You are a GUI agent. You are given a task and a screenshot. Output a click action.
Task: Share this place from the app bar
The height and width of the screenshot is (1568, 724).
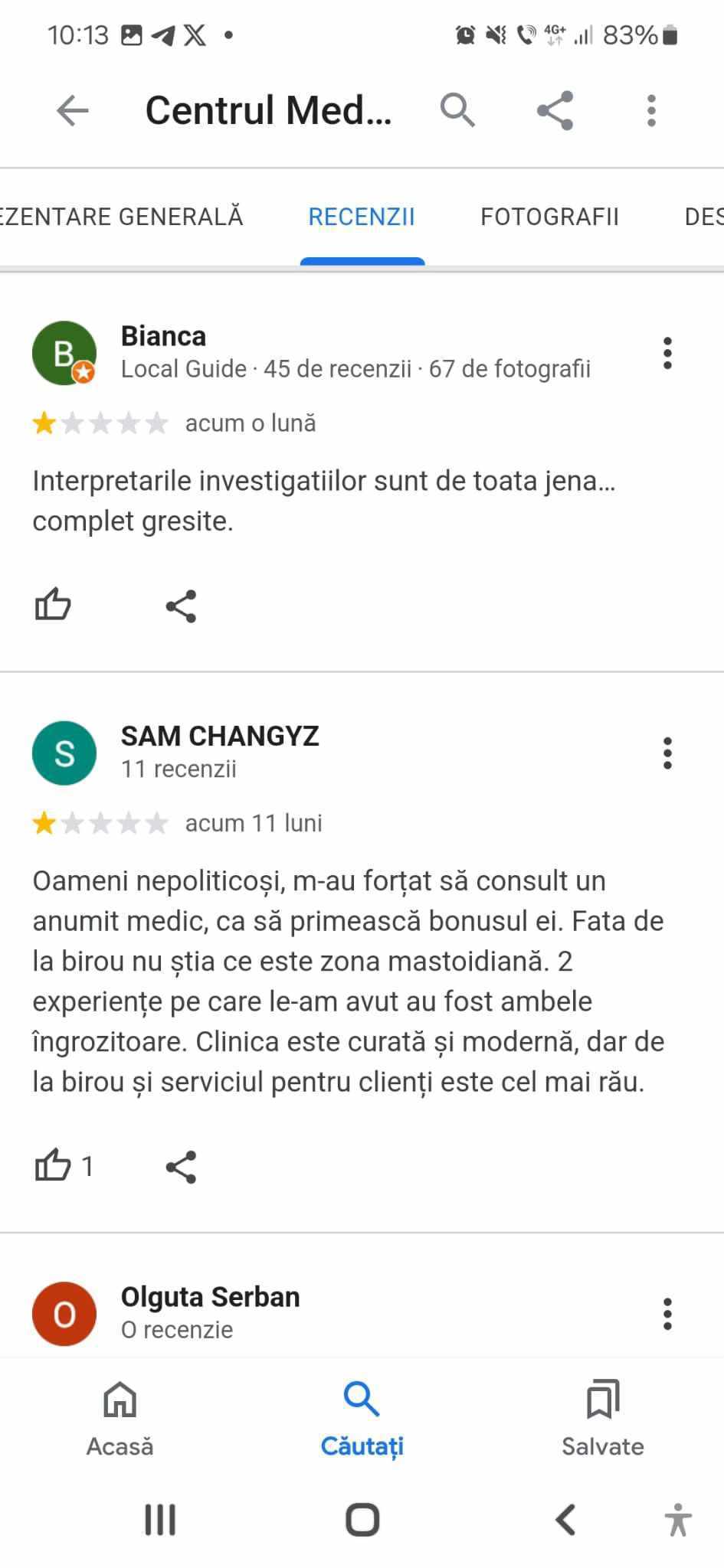click(x=555, y=111)
